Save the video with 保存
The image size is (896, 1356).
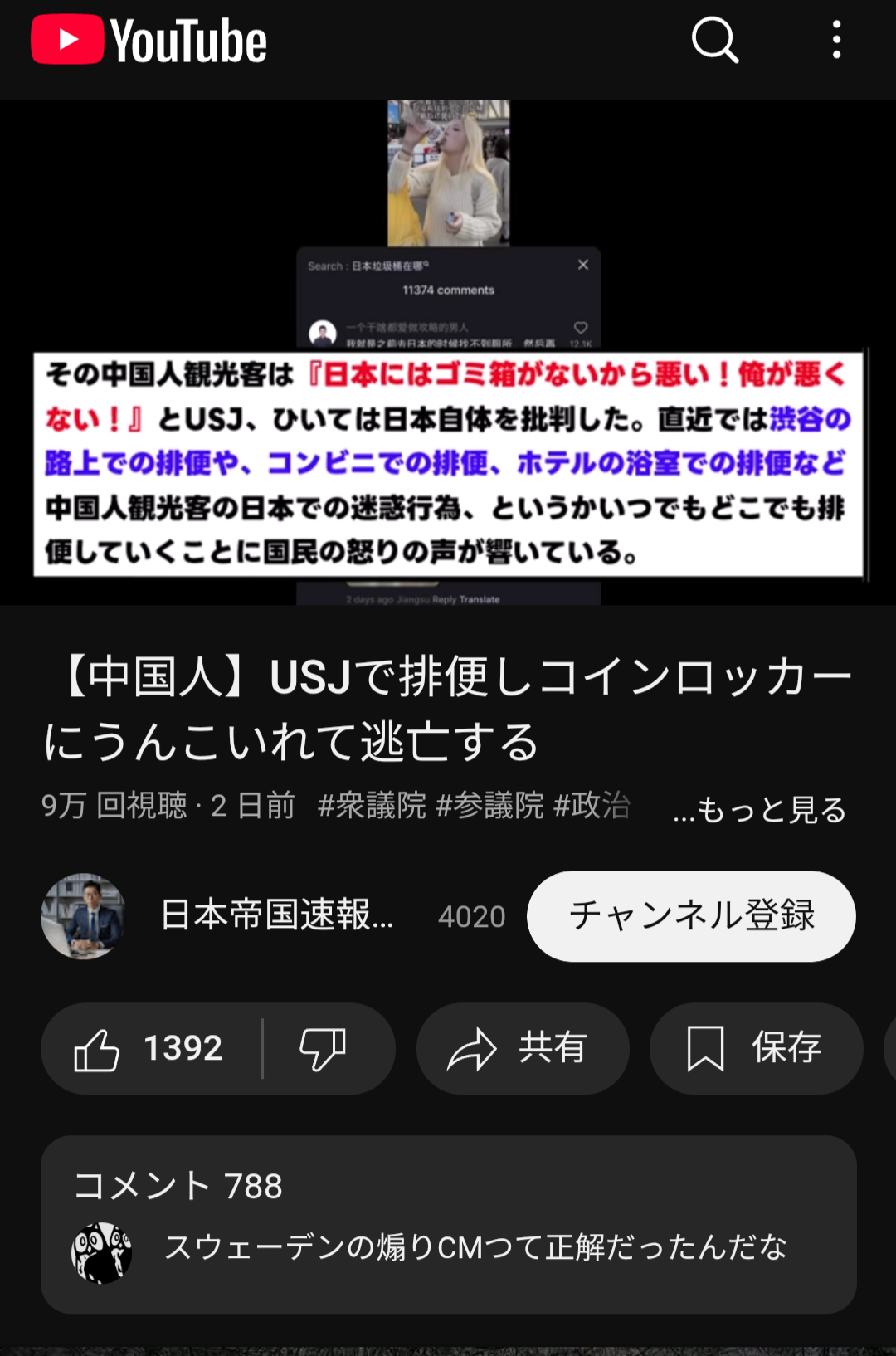click(755, 1049)
